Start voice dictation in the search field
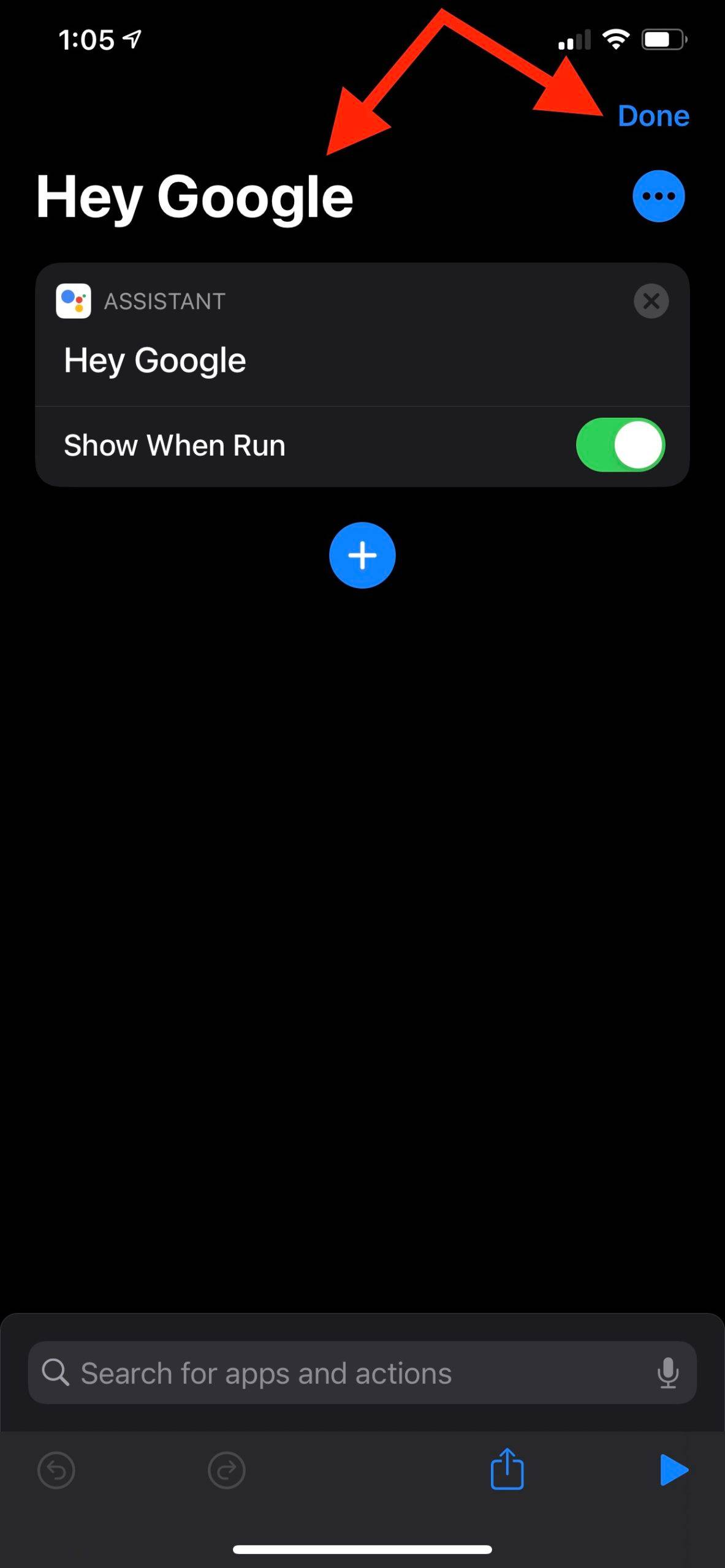This screenshot has width=725, height=1568. click(668, 1373)
